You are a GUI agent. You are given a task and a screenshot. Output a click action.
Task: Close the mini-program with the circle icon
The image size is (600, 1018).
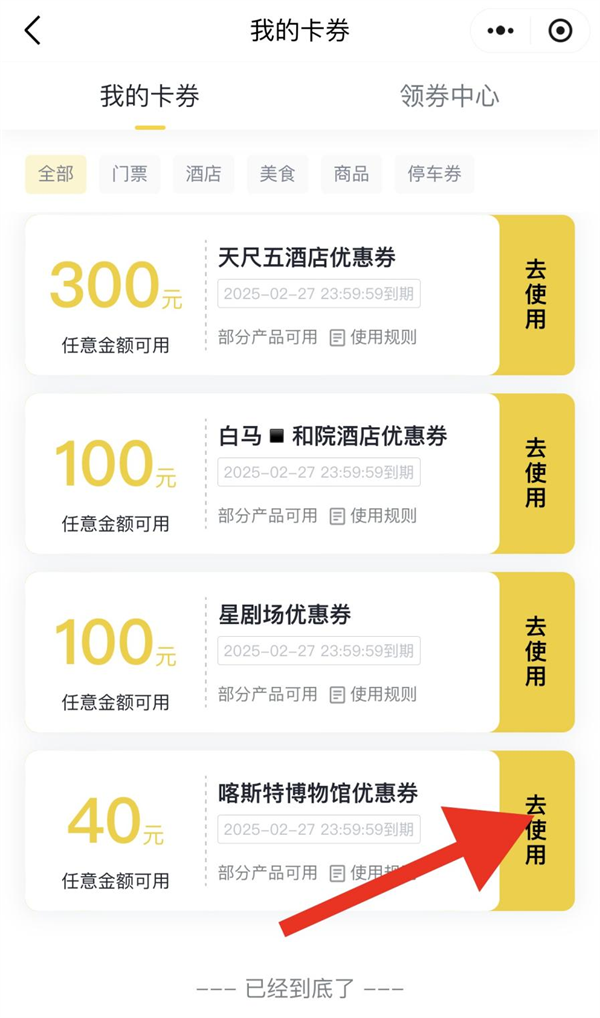pos(561,31)
